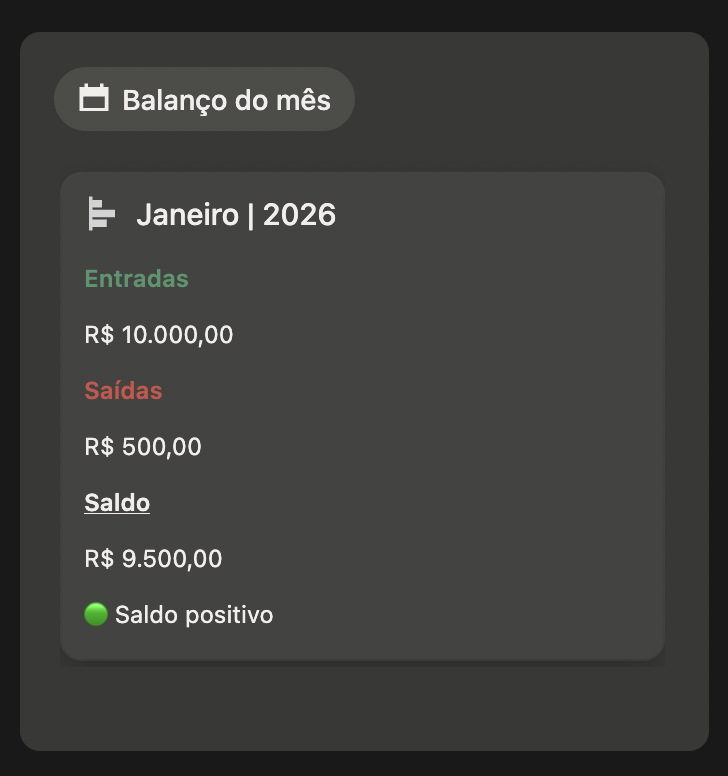Open the Janeiro | 2026 balance card
This screenshot has width=728, height=776.
pos(236,215)
